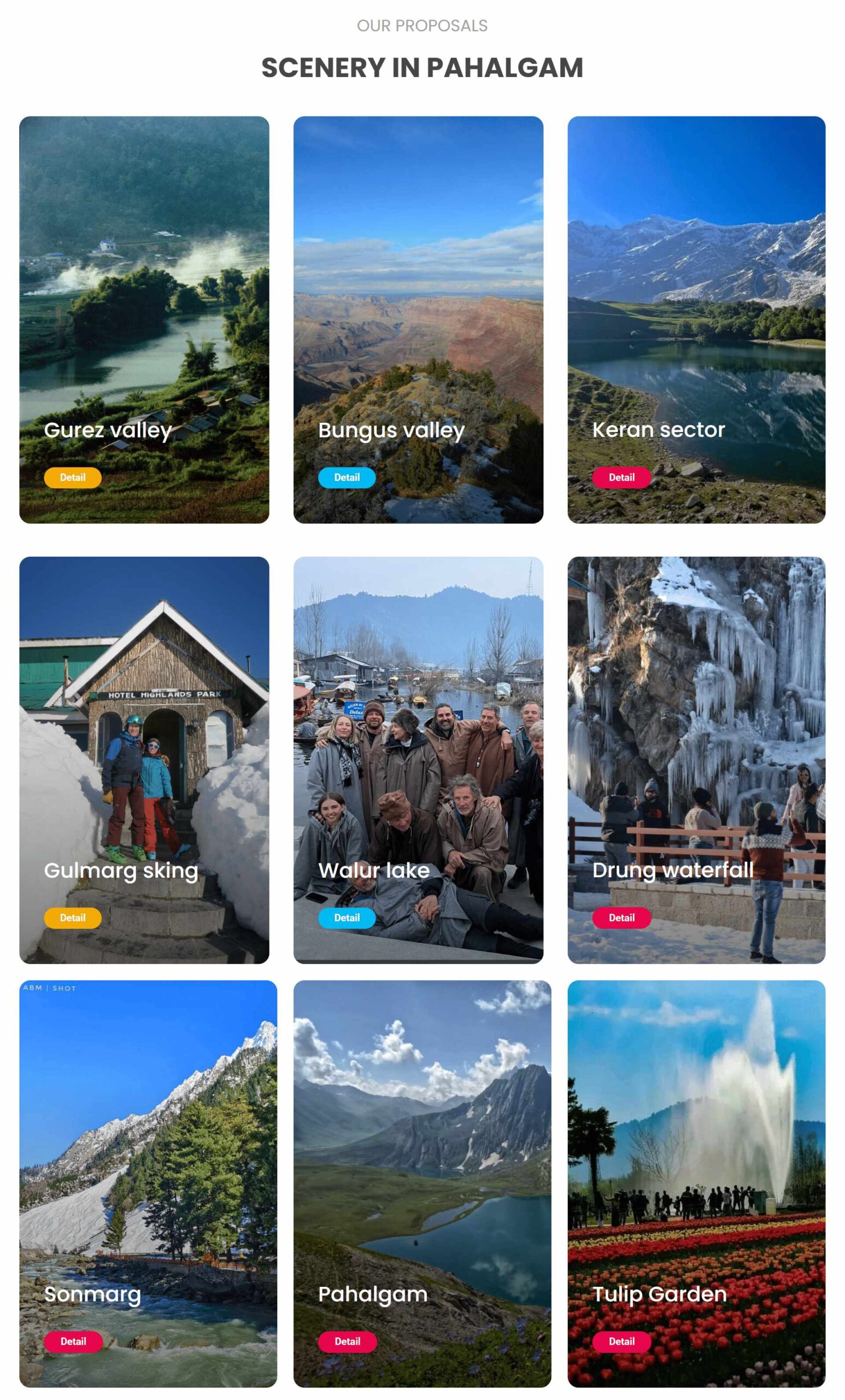
Task: Open Detail for Gurez valley
Action: point(73,477)
